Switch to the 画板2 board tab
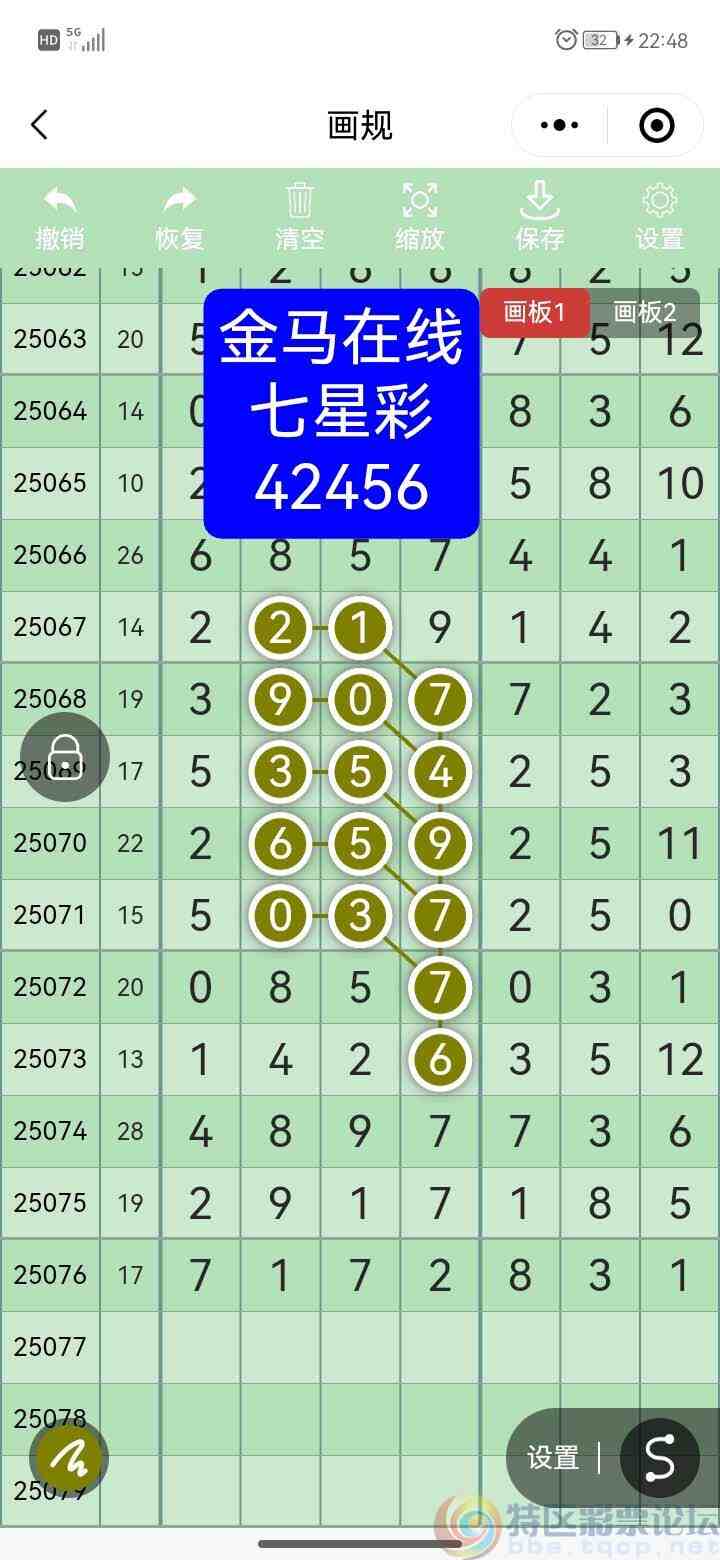The width and height of the screenshot is (720, 1560). click(642, 313)
